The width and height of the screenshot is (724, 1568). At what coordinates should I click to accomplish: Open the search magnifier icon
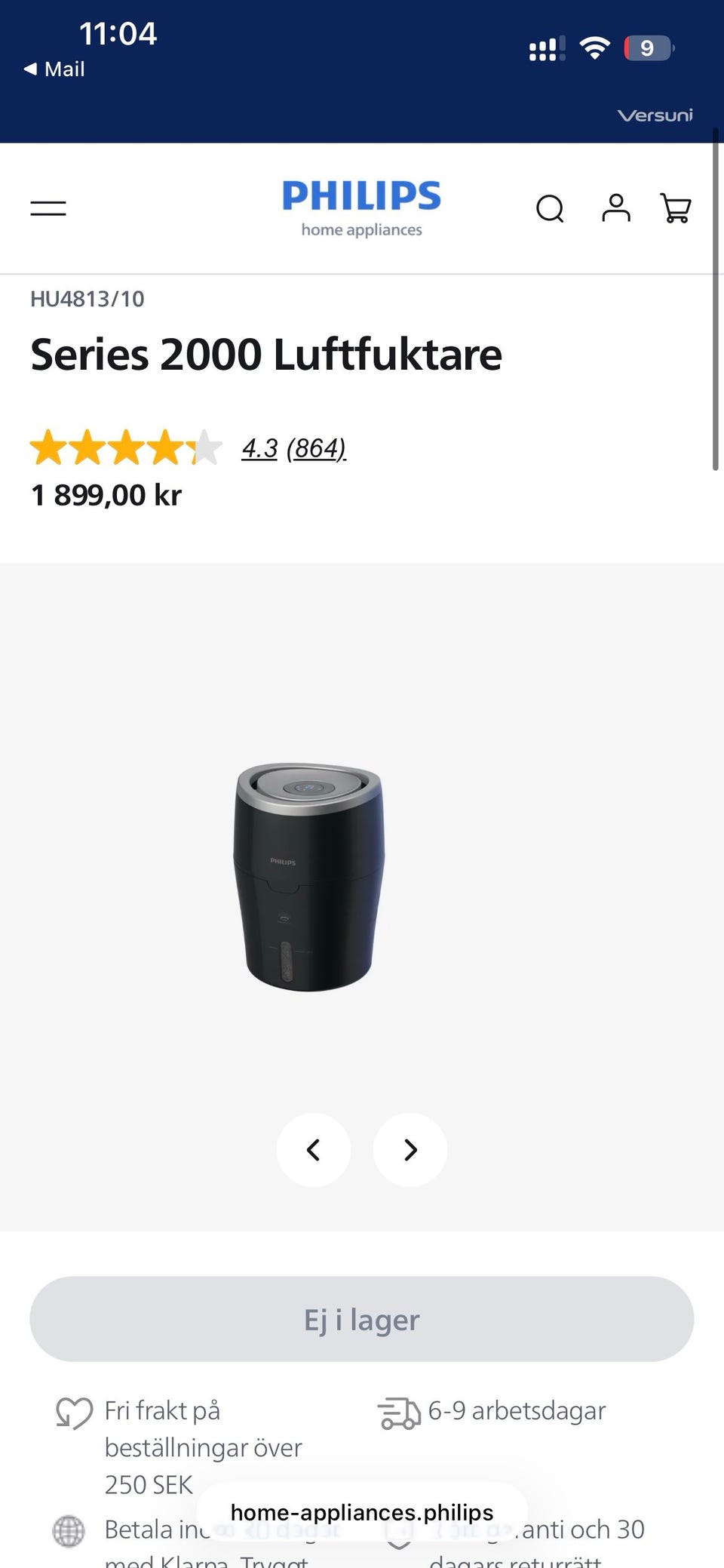point(550,208)
